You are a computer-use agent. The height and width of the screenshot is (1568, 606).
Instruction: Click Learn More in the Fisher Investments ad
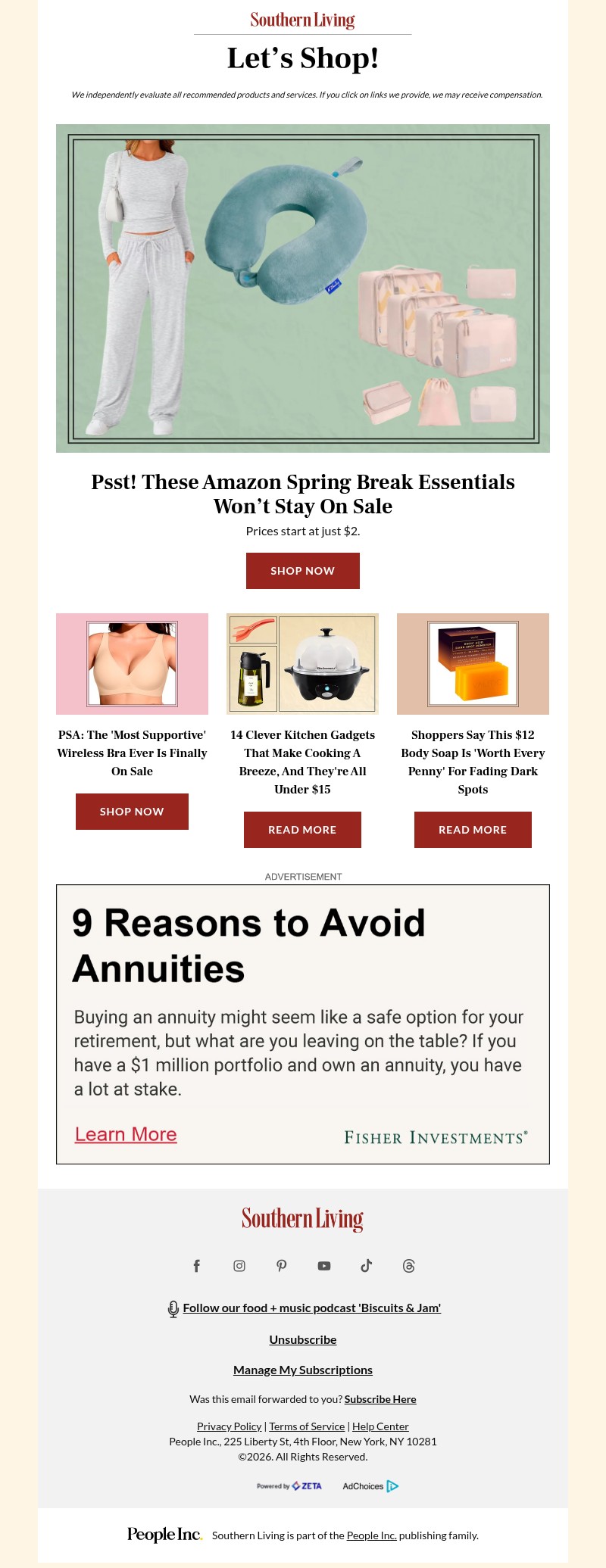(125, 1134)
